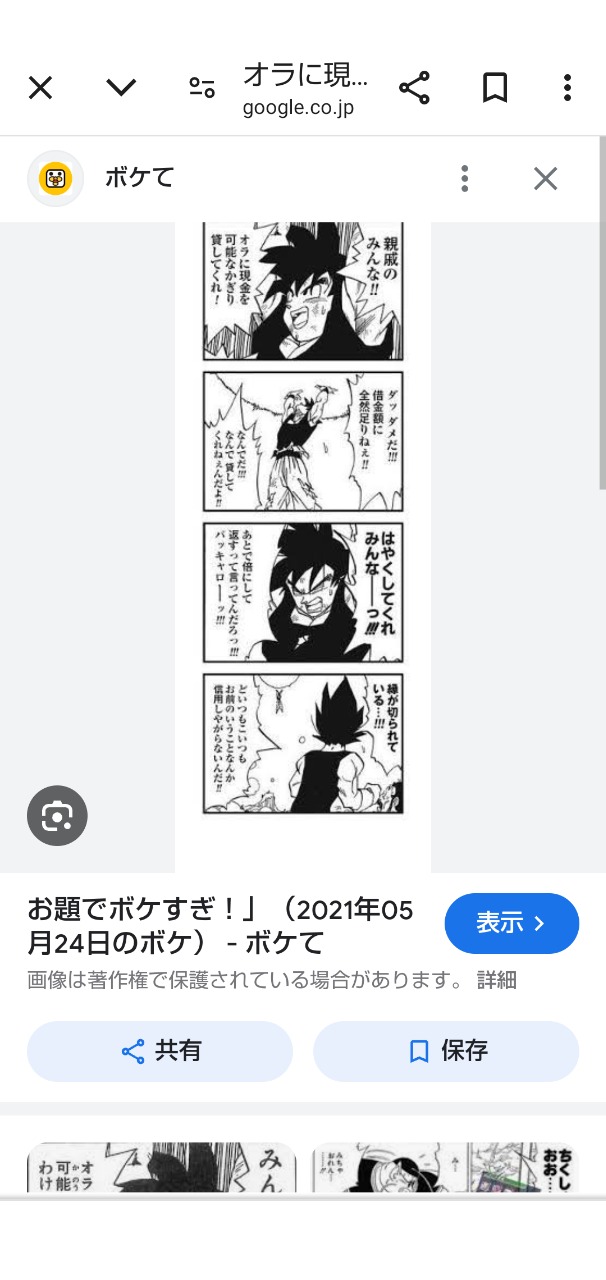
Task: Open the 詳細 copyright details link
Action: tap(496, 980)
